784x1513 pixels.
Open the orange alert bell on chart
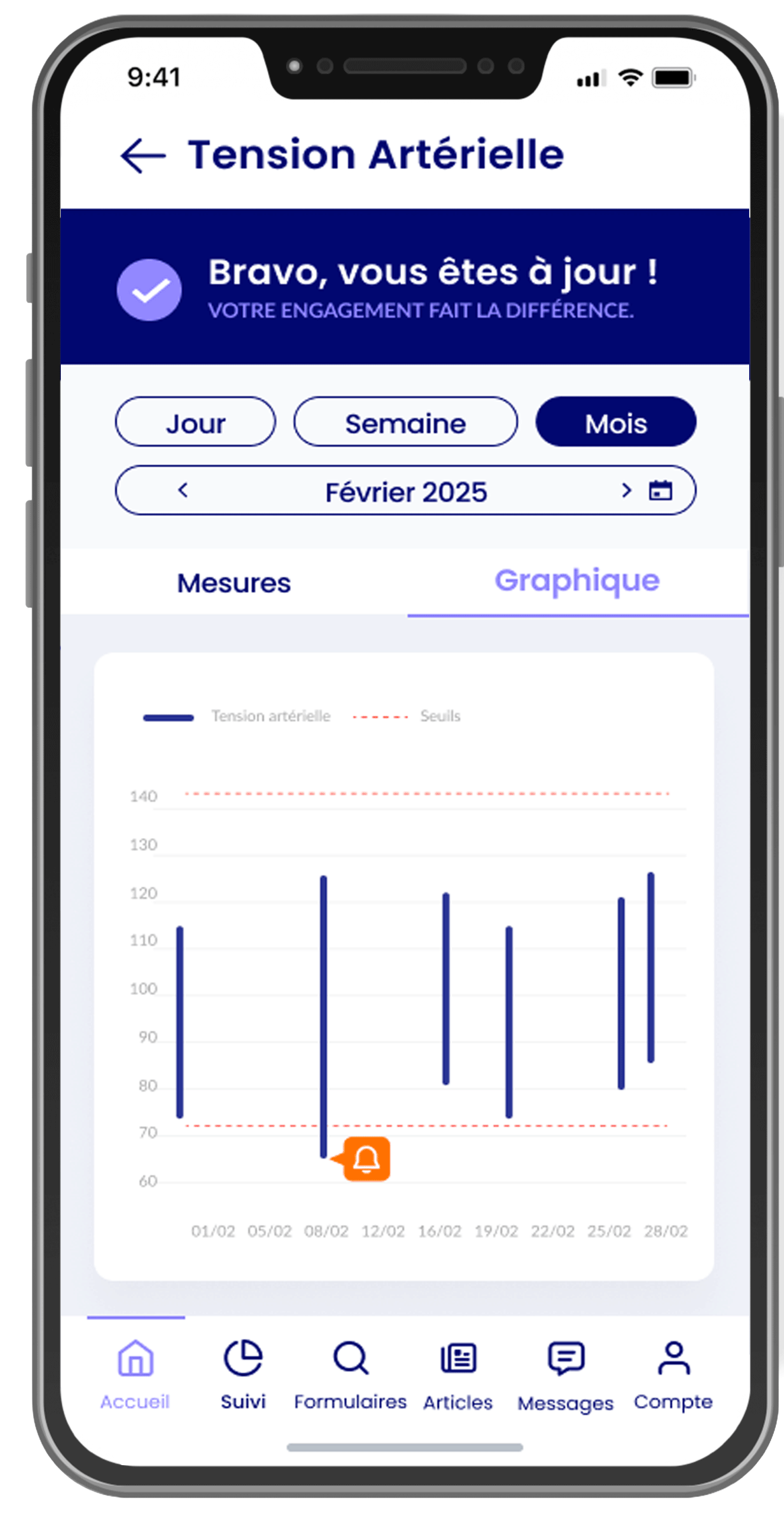366,1158
